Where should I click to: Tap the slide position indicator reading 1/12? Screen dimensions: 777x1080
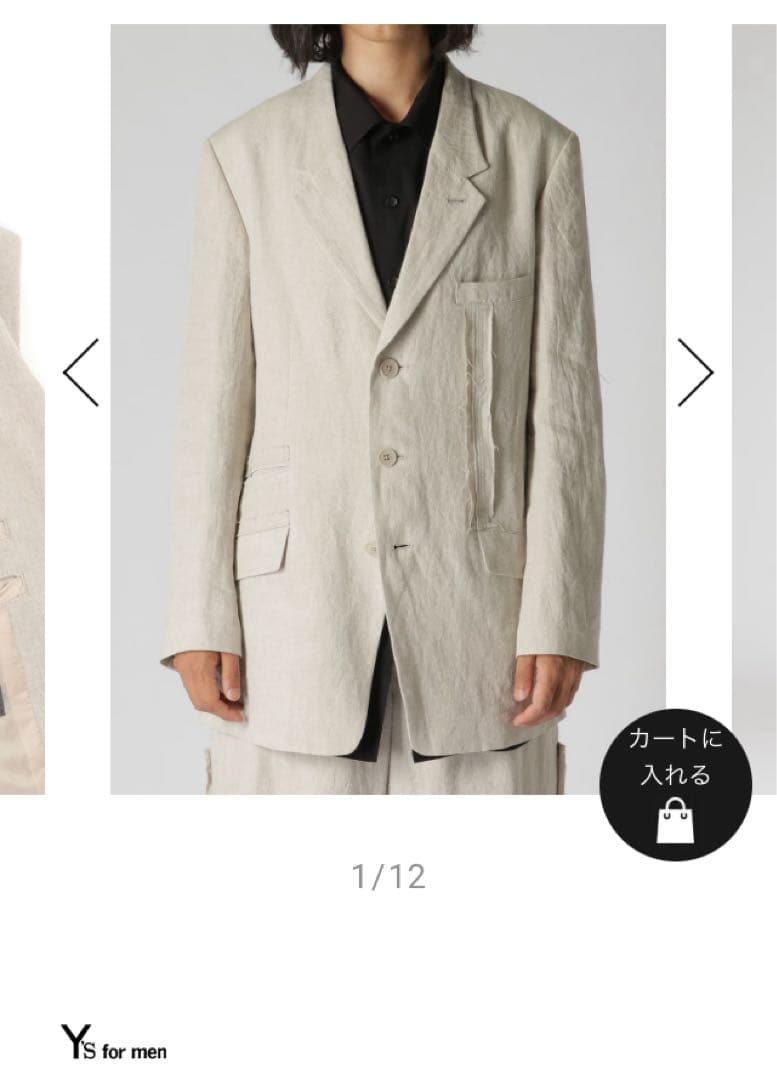[x=388, y=876]
